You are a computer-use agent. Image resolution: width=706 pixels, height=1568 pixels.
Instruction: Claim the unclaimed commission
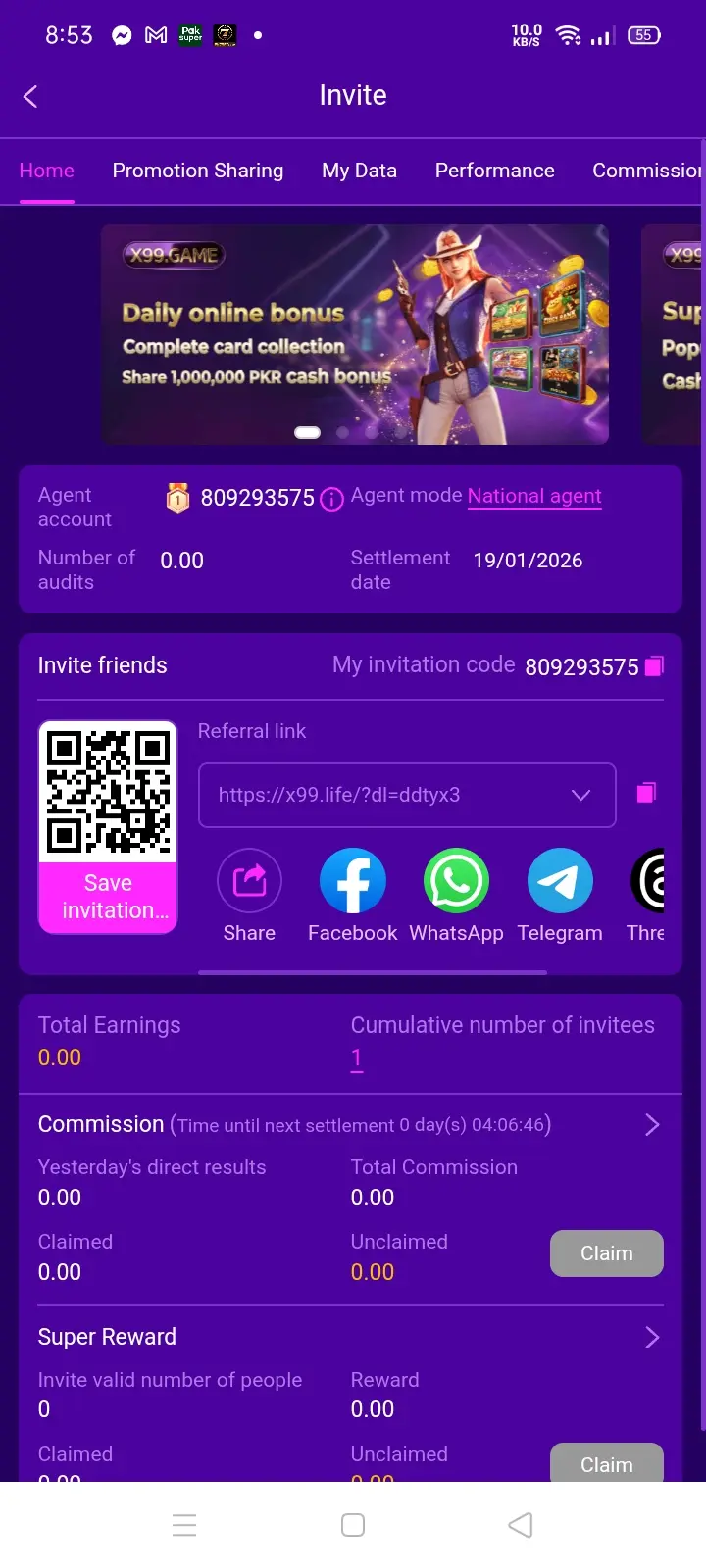click(606, 1253)
